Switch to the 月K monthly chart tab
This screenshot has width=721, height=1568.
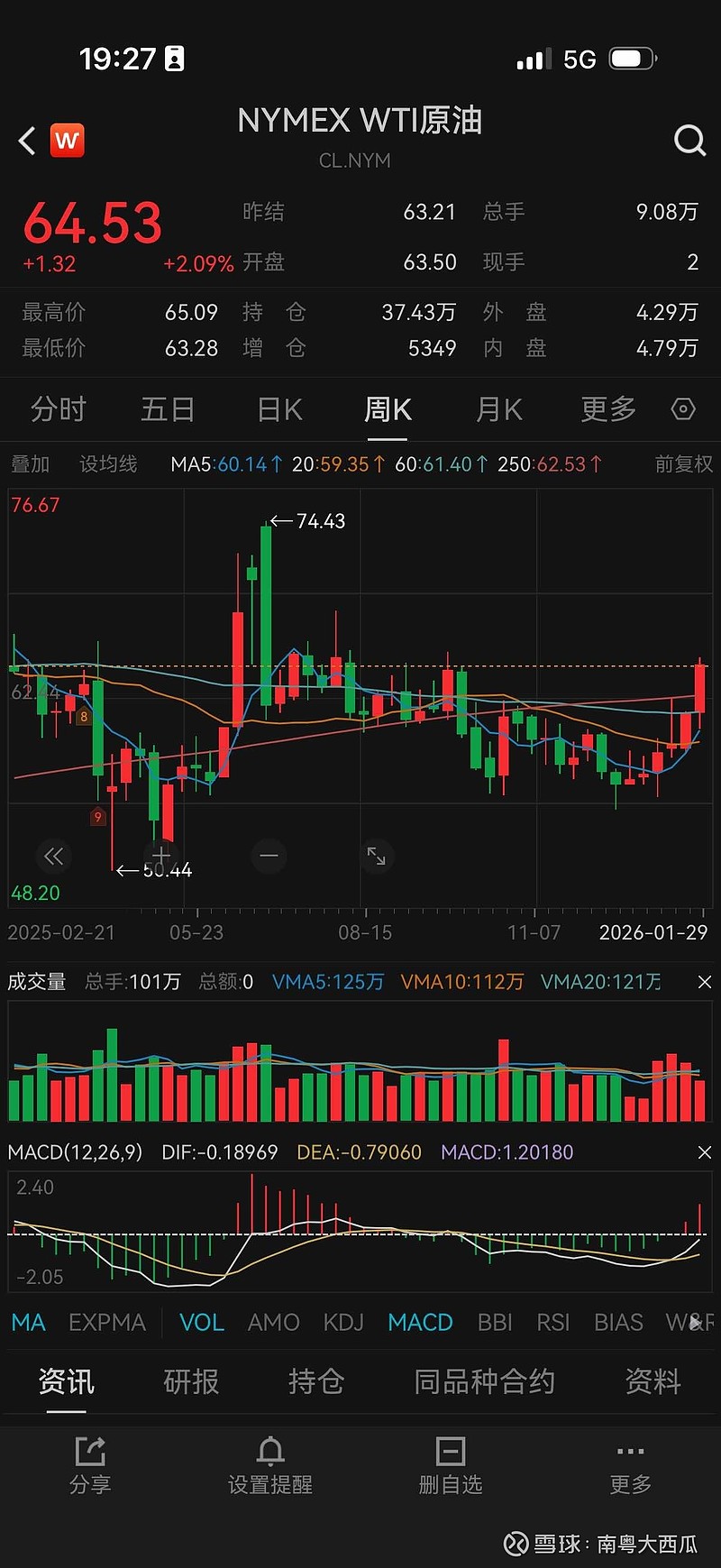click(x=497, y=409)
